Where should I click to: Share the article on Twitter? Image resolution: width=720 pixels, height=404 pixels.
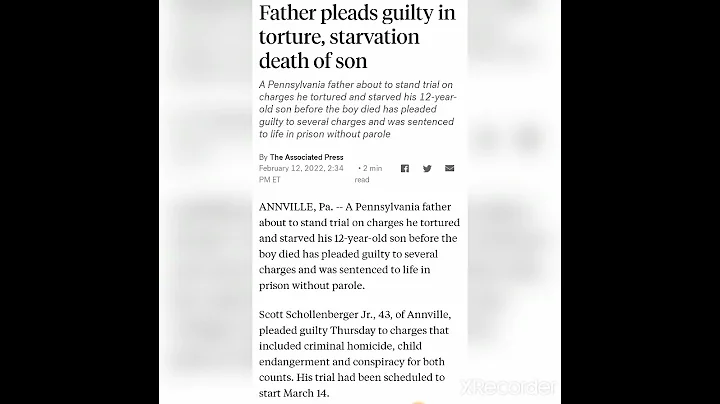(427, 168)
